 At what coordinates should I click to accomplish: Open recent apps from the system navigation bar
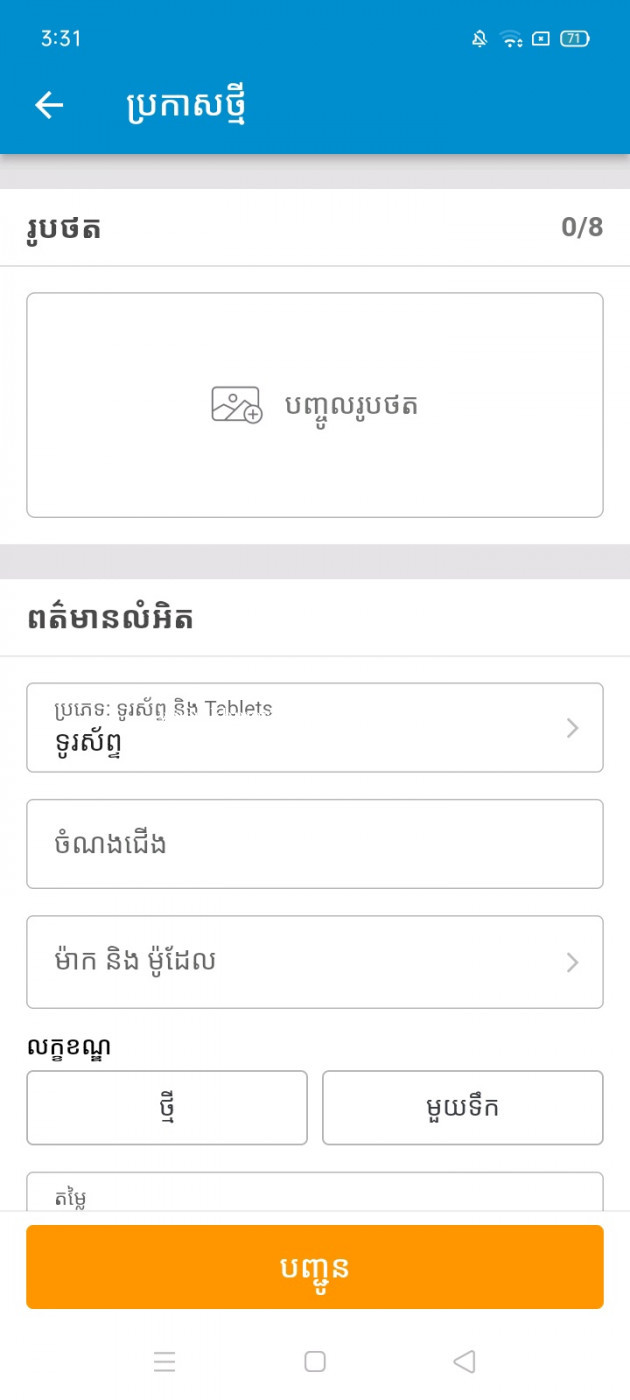165,1361
